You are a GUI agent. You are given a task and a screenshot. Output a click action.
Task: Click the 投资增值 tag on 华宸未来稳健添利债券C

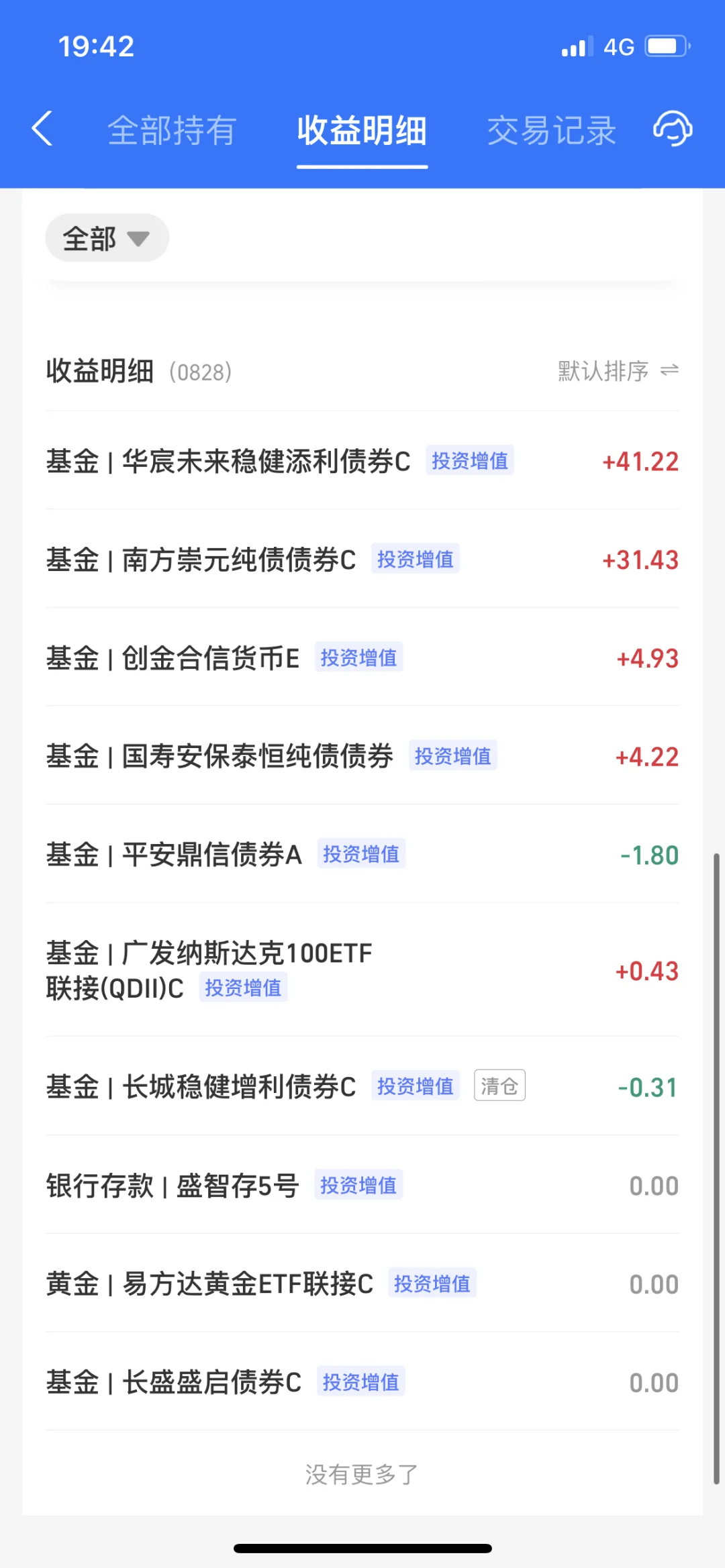pos(469,460)
